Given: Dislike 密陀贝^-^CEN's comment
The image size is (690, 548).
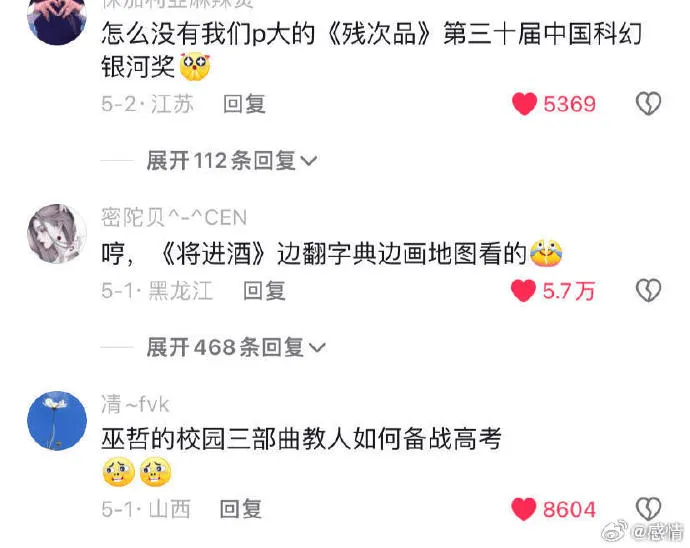Looking at the screenshot, I should tap(648, 291).
